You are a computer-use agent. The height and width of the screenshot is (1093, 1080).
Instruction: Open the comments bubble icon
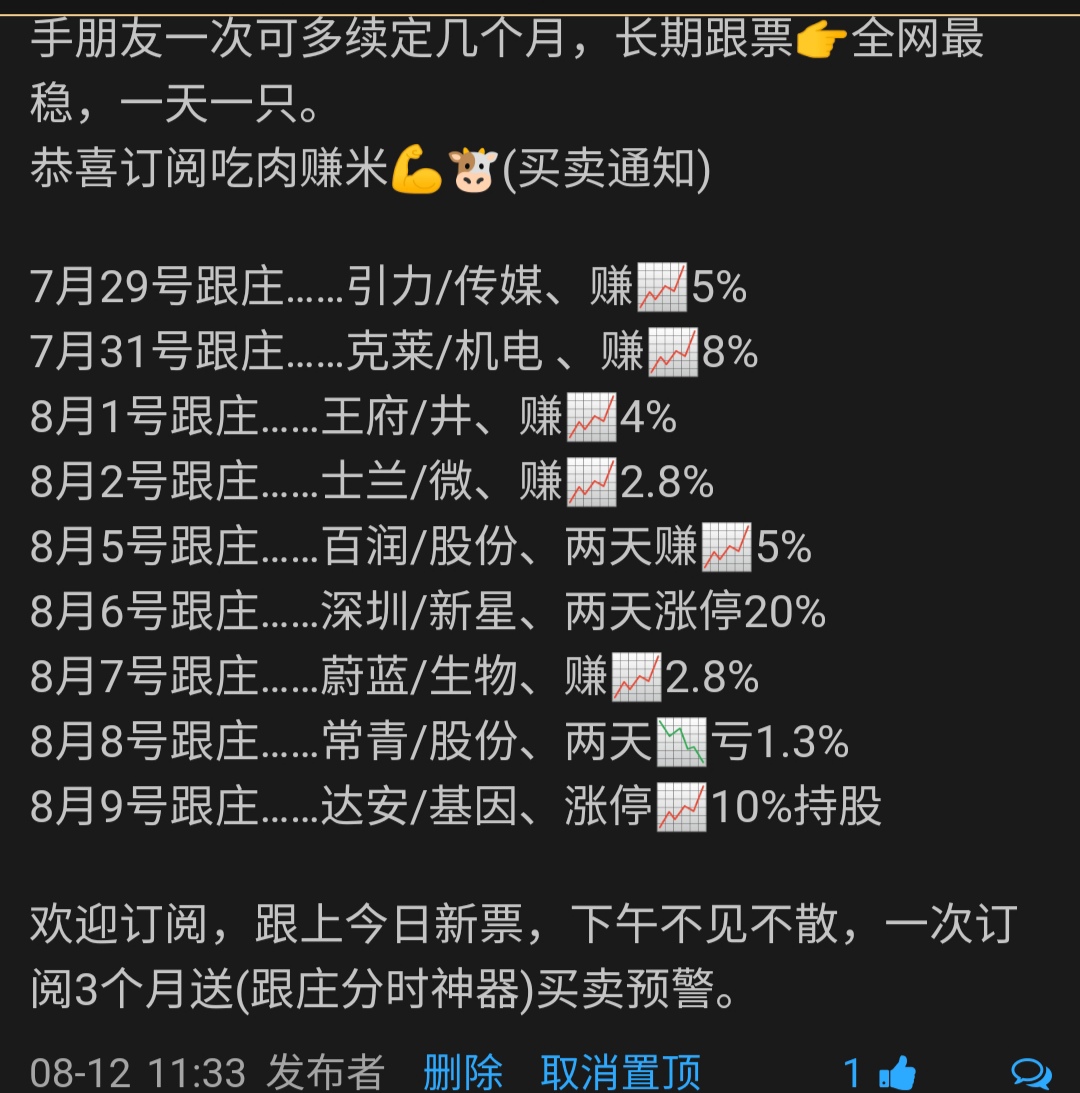(x=1031, y=1073)
